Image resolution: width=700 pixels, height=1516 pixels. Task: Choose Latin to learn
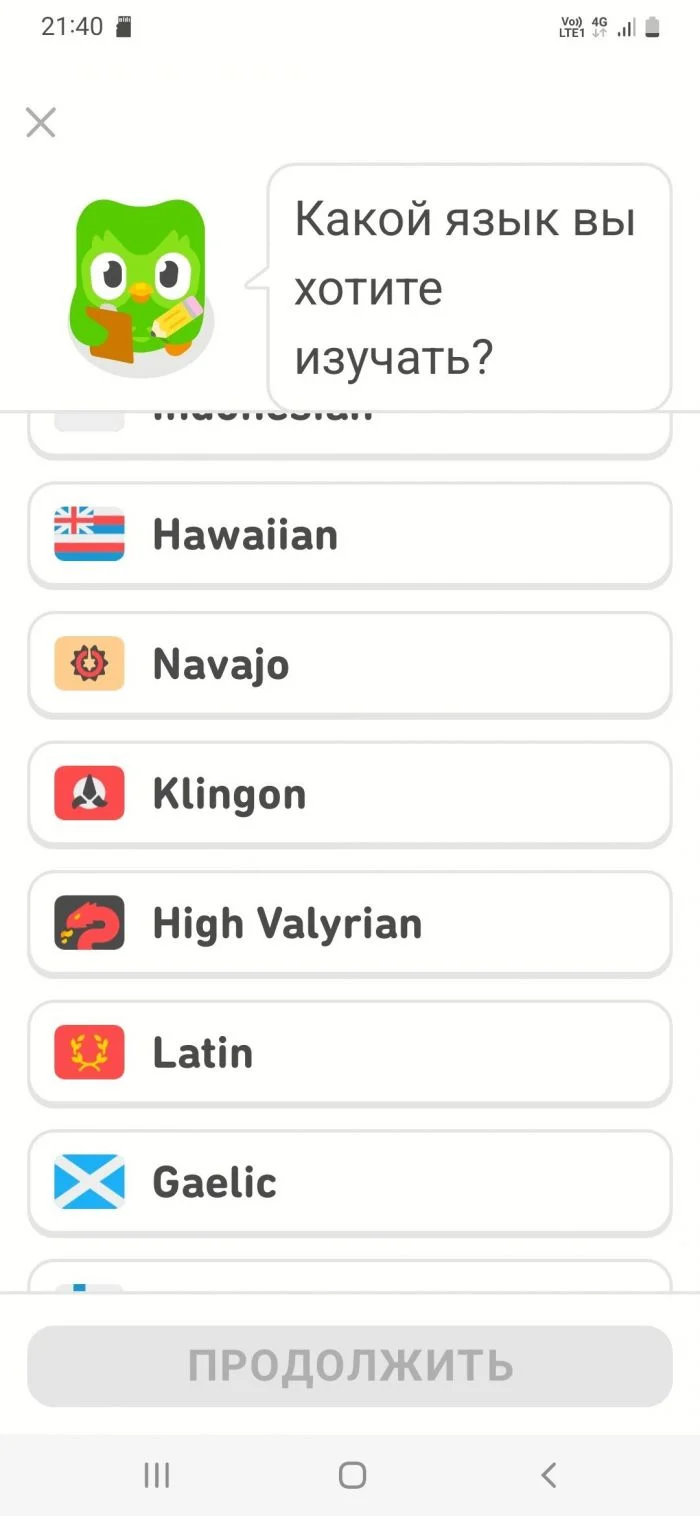click(349, 1053)
